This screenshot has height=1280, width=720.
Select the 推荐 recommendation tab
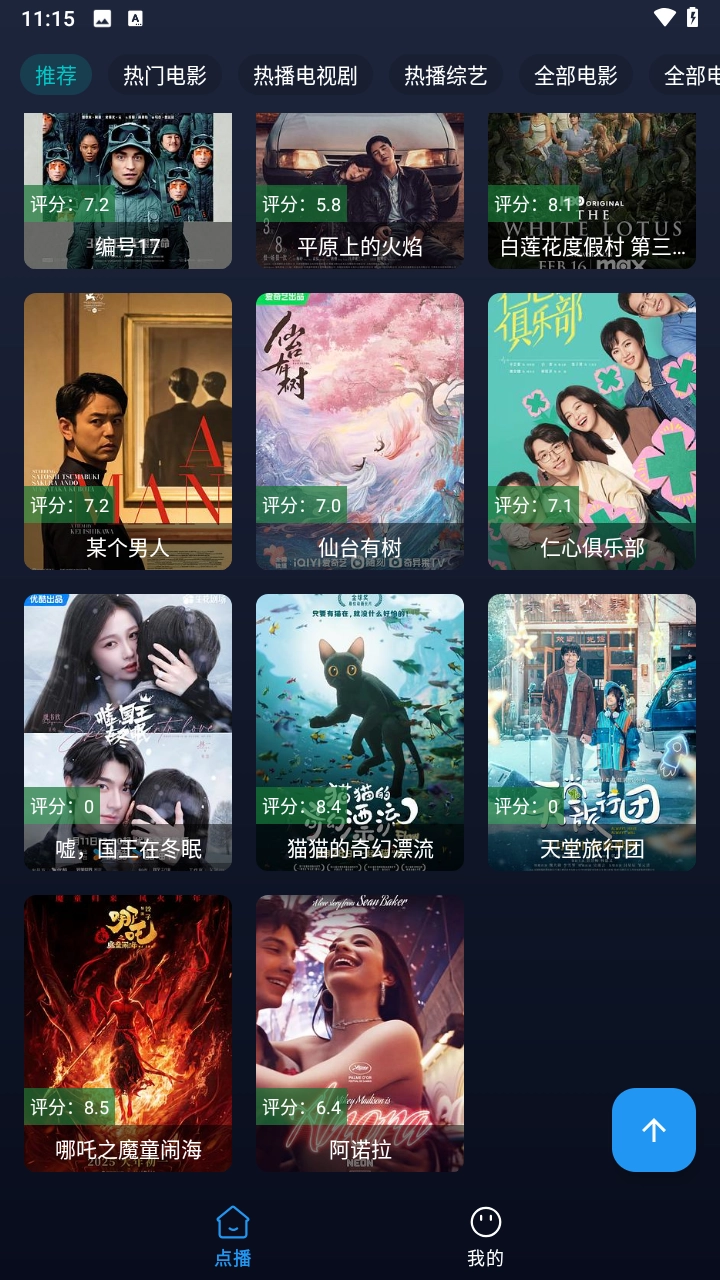[56, 74]
